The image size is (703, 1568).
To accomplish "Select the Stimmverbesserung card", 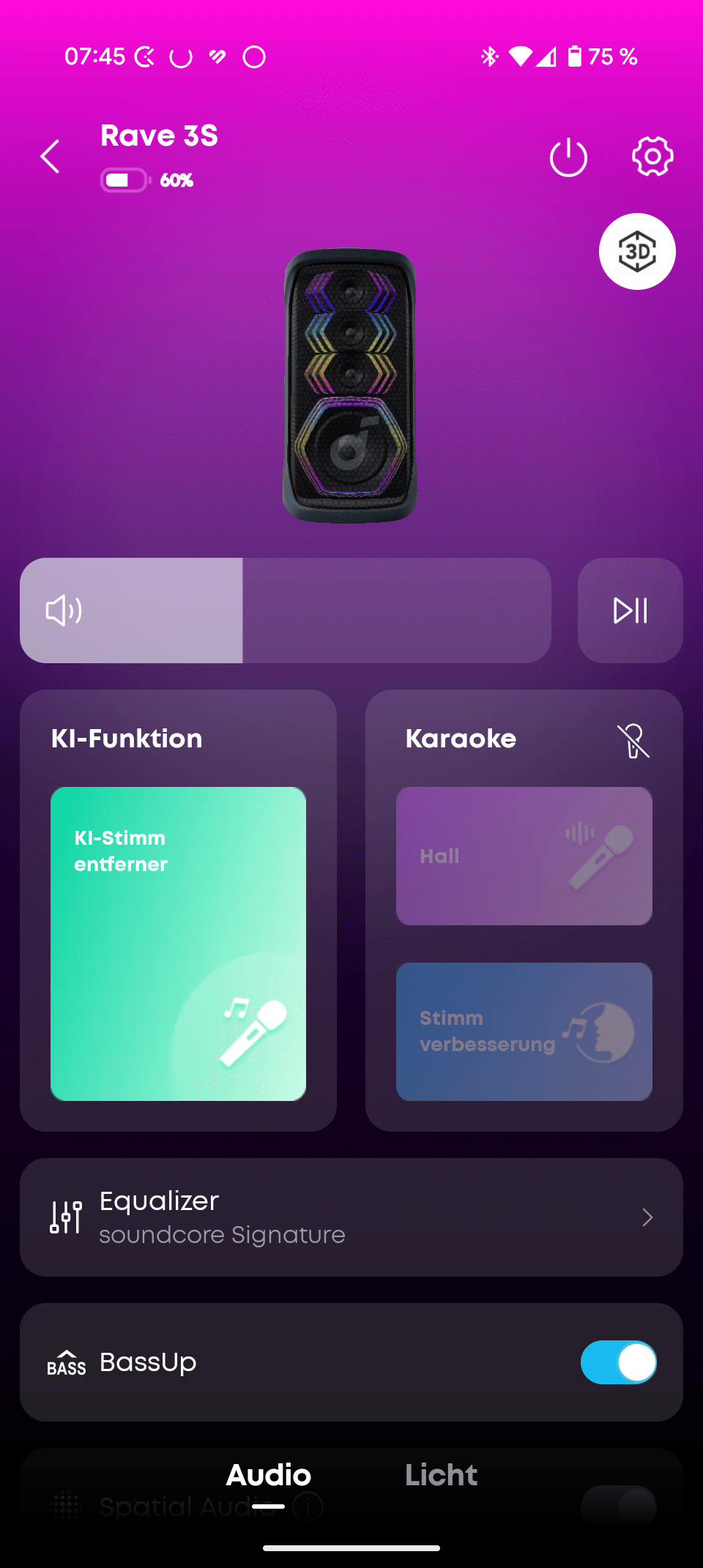I will 524,1031.
